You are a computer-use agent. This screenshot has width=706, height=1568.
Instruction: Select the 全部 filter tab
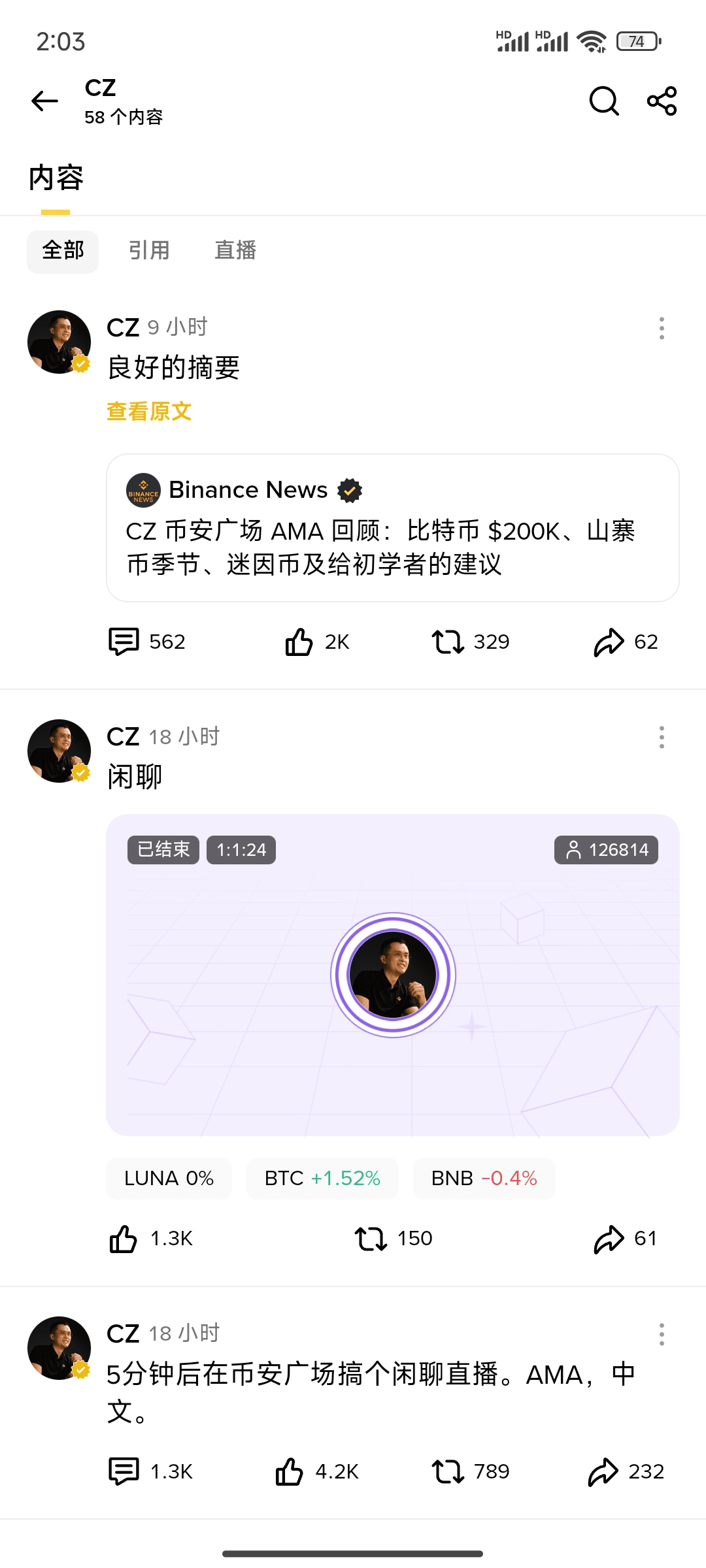pyautogui.click(x=63, y=251)
